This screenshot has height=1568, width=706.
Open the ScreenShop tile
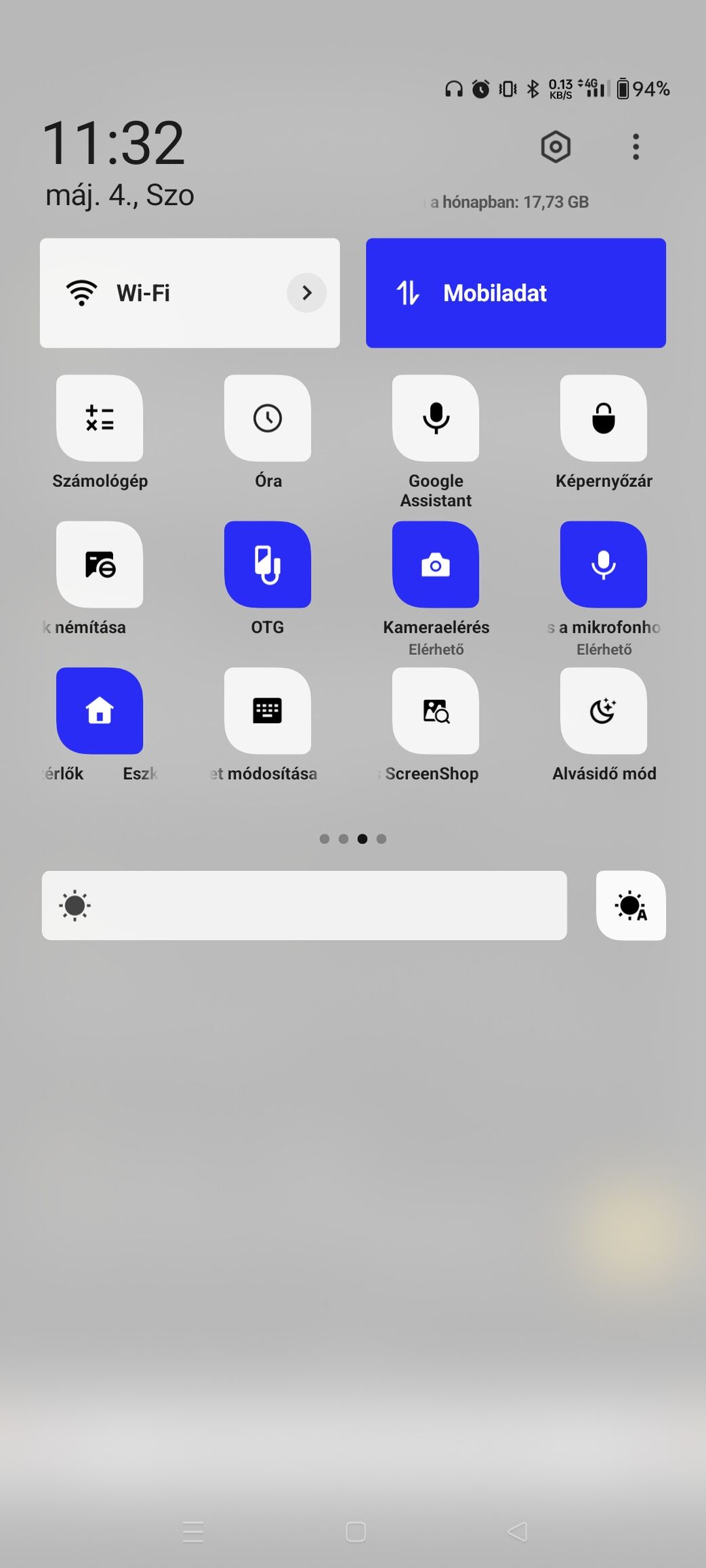click(436, 711)
